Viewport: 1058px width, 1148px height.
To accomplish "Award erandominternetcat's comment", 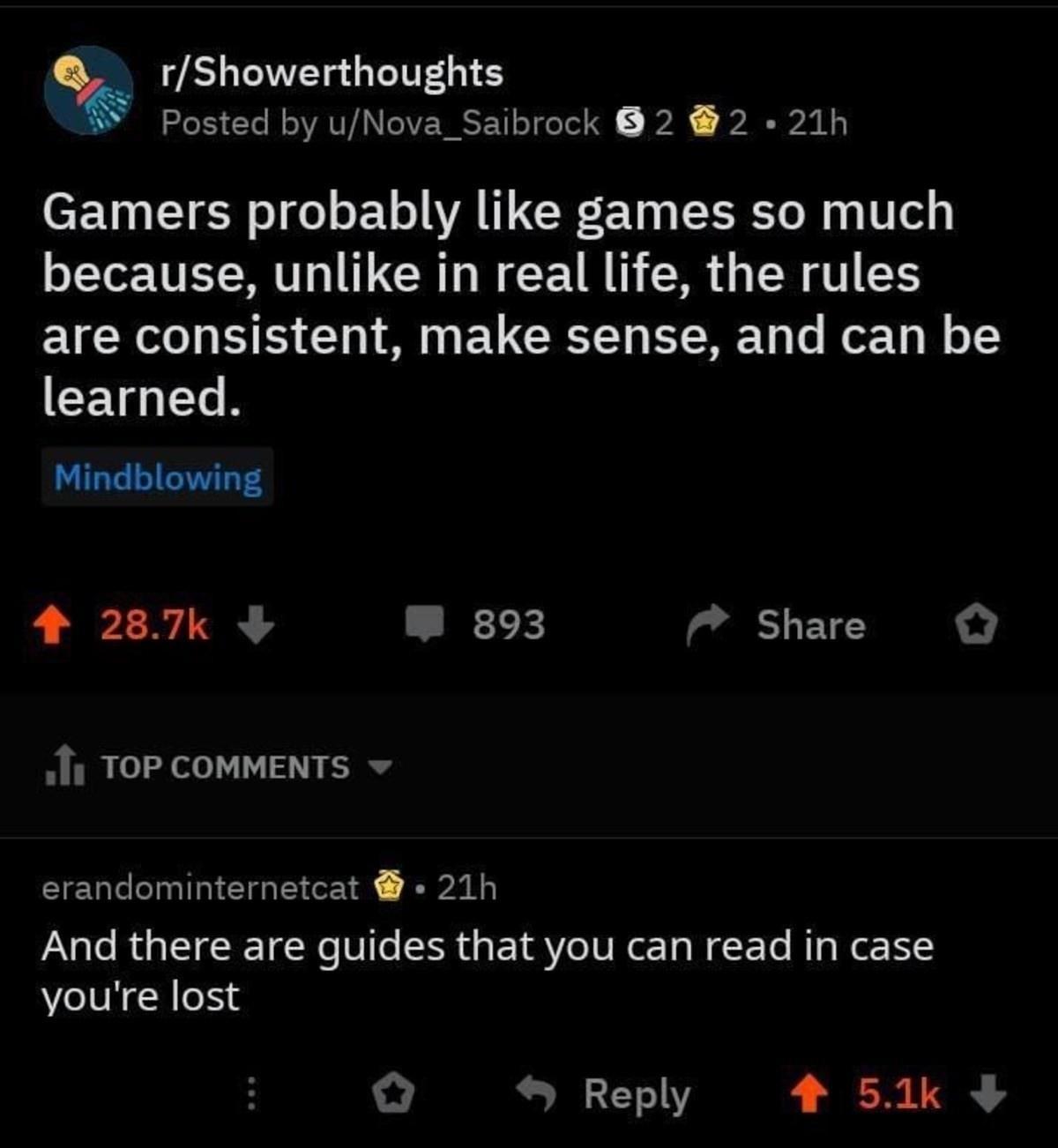I will (392, 1094).
